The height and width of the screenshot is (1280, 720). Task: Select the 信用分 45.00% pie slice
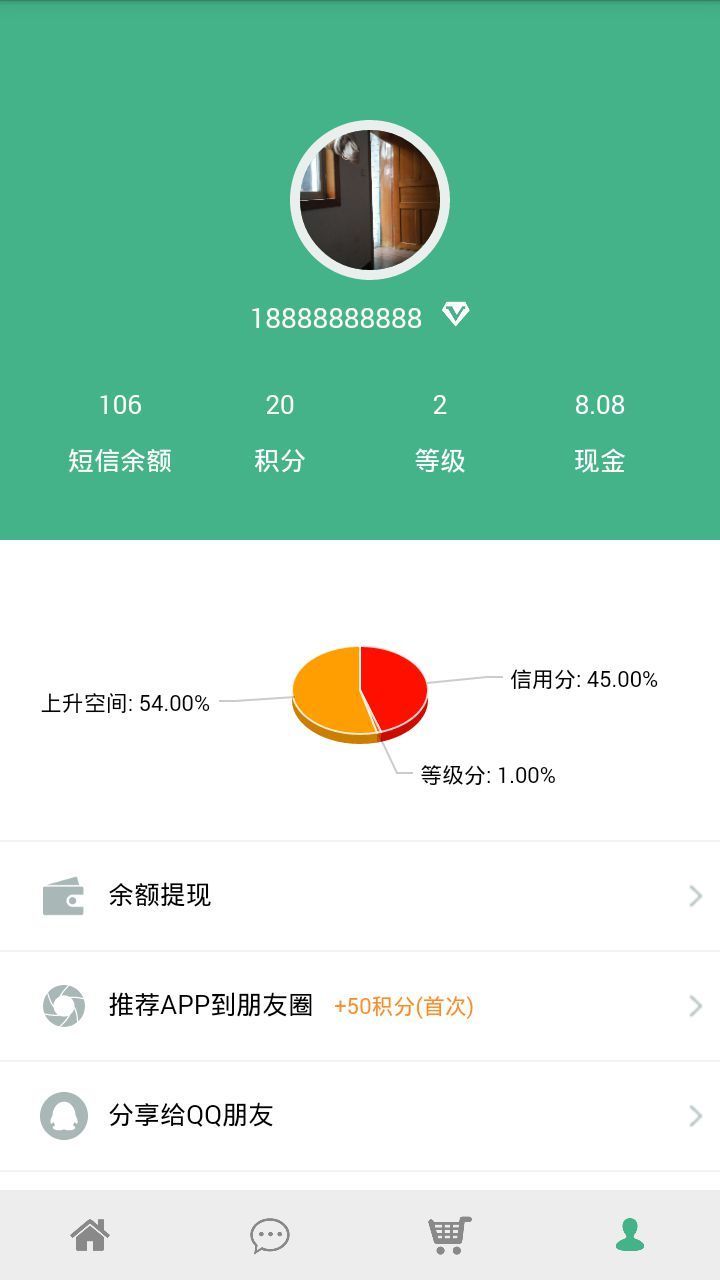pos(395,680)
